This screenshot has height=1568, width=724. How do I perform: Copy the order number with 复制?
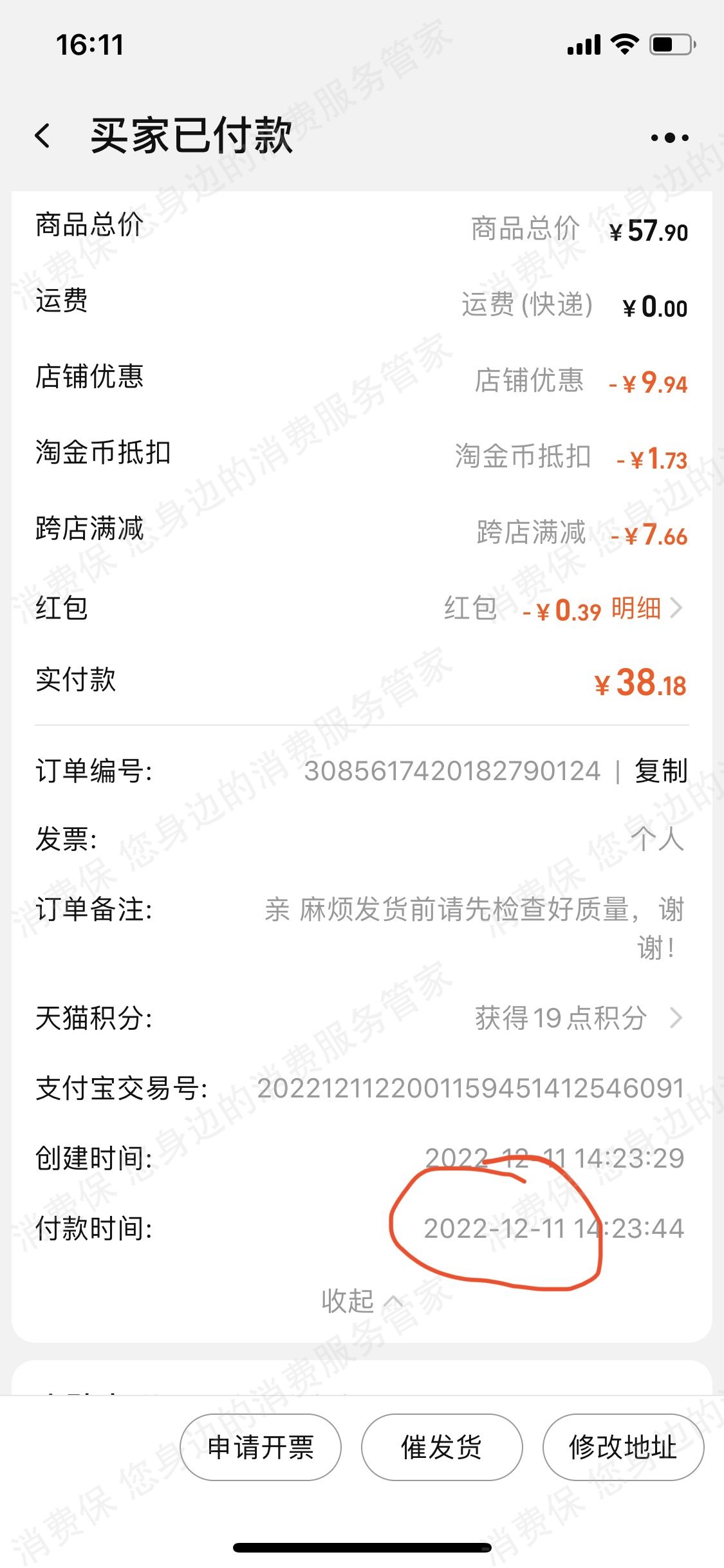point(661,770)
